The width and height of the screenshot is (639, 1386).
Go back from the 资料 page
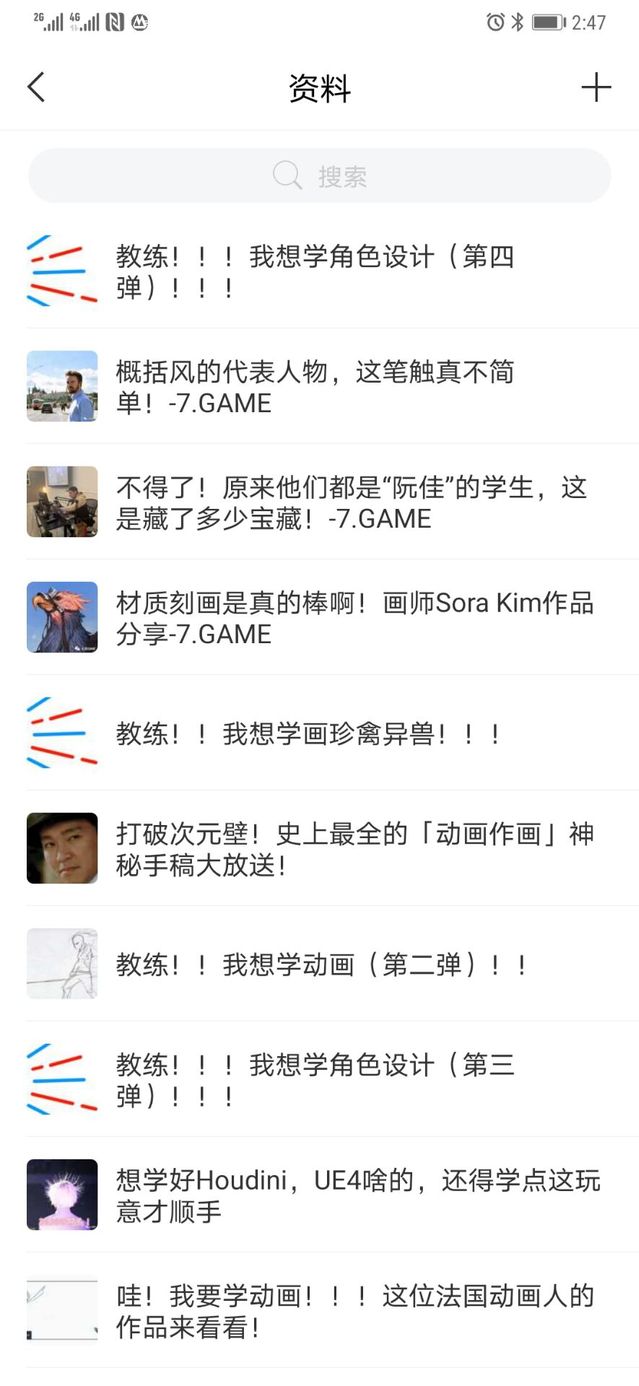36,88
